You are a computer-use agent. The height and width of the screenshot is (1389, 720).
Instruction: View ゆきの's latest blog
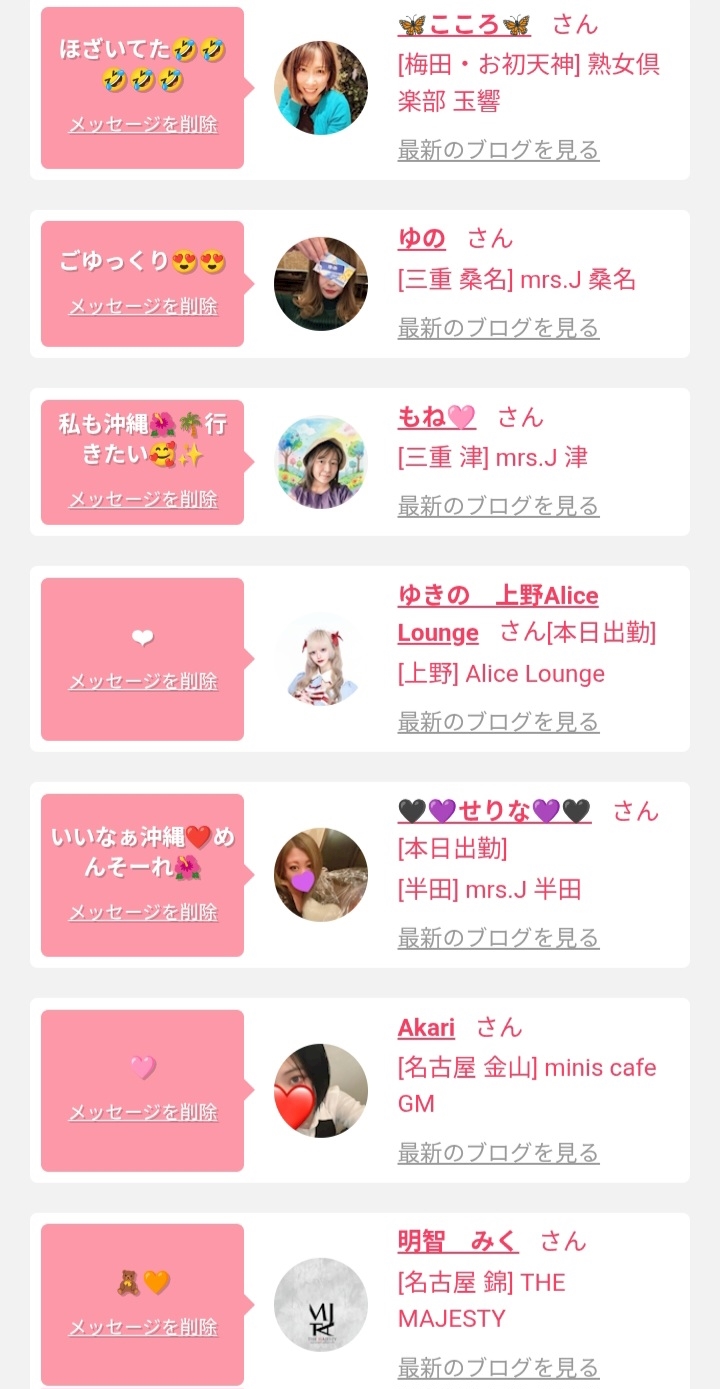tap(498, 722)
